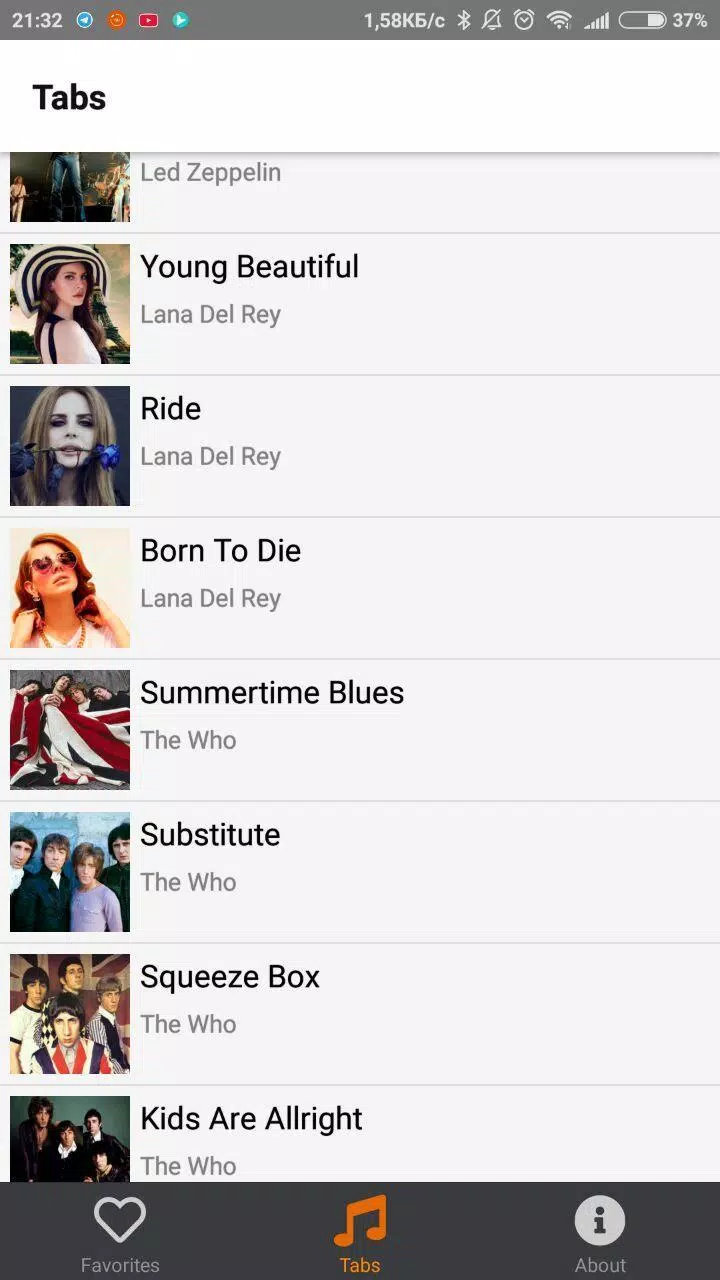
Task: Open the About info icon
Action: [600, 1220]
